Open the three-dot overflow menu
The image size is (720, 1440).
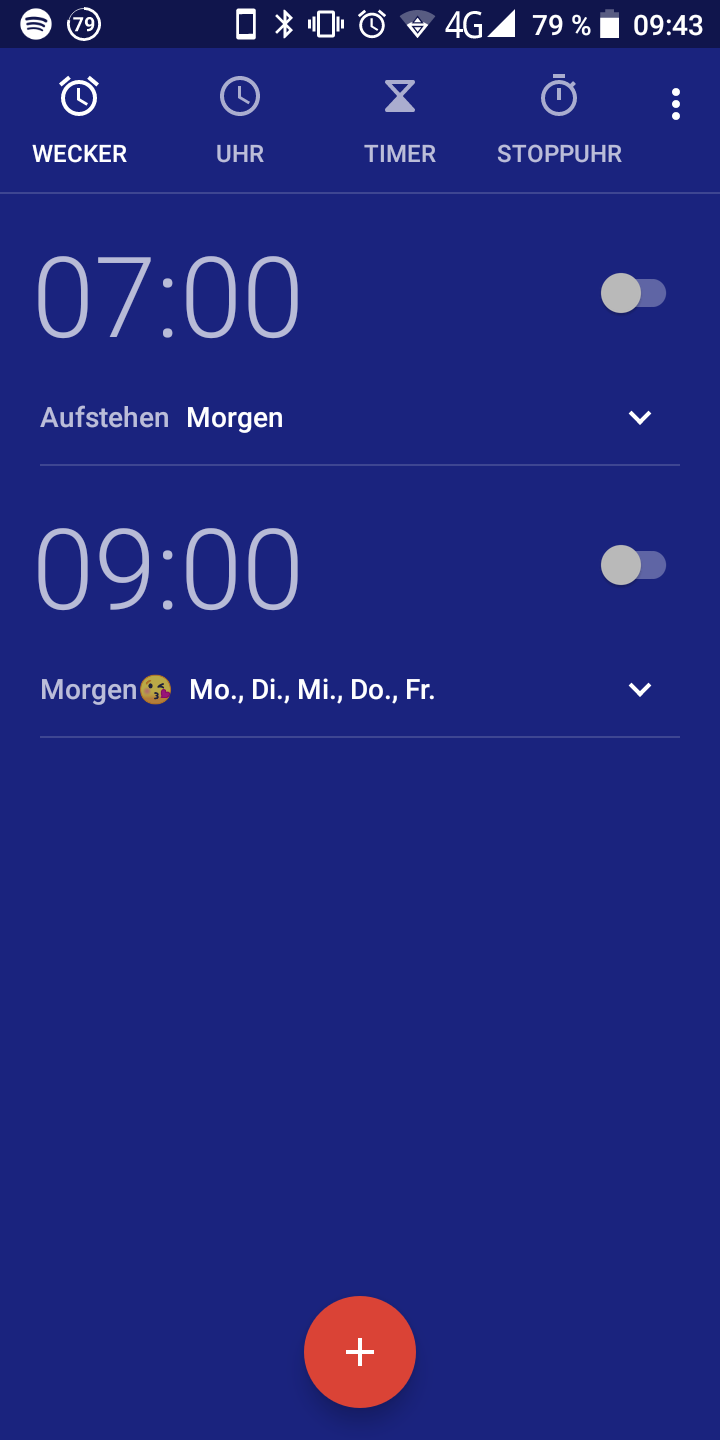click(675, 103)
